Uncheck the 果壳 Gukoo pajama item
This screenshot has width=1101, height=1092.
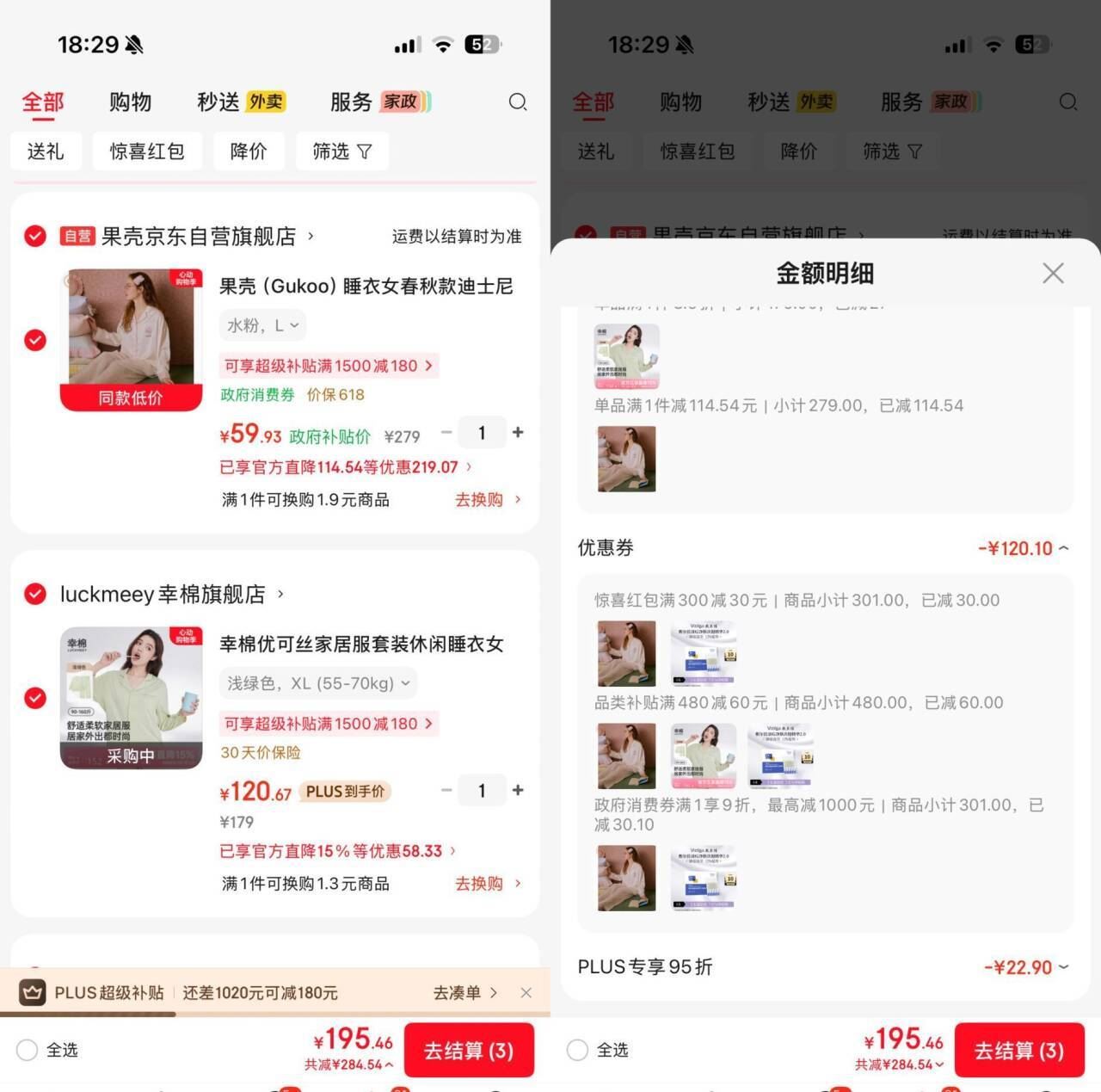pyautogui.click(x=35, y=340)
